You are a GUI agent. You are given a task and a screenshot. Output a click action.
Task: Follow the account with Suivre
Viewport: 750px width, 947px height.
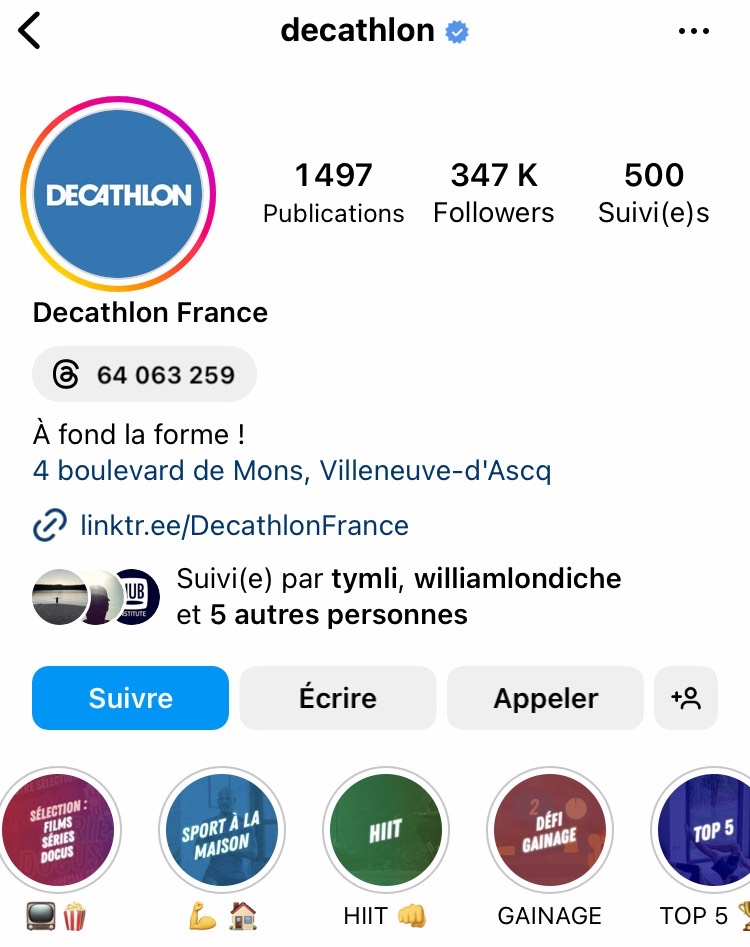(130, 698)
